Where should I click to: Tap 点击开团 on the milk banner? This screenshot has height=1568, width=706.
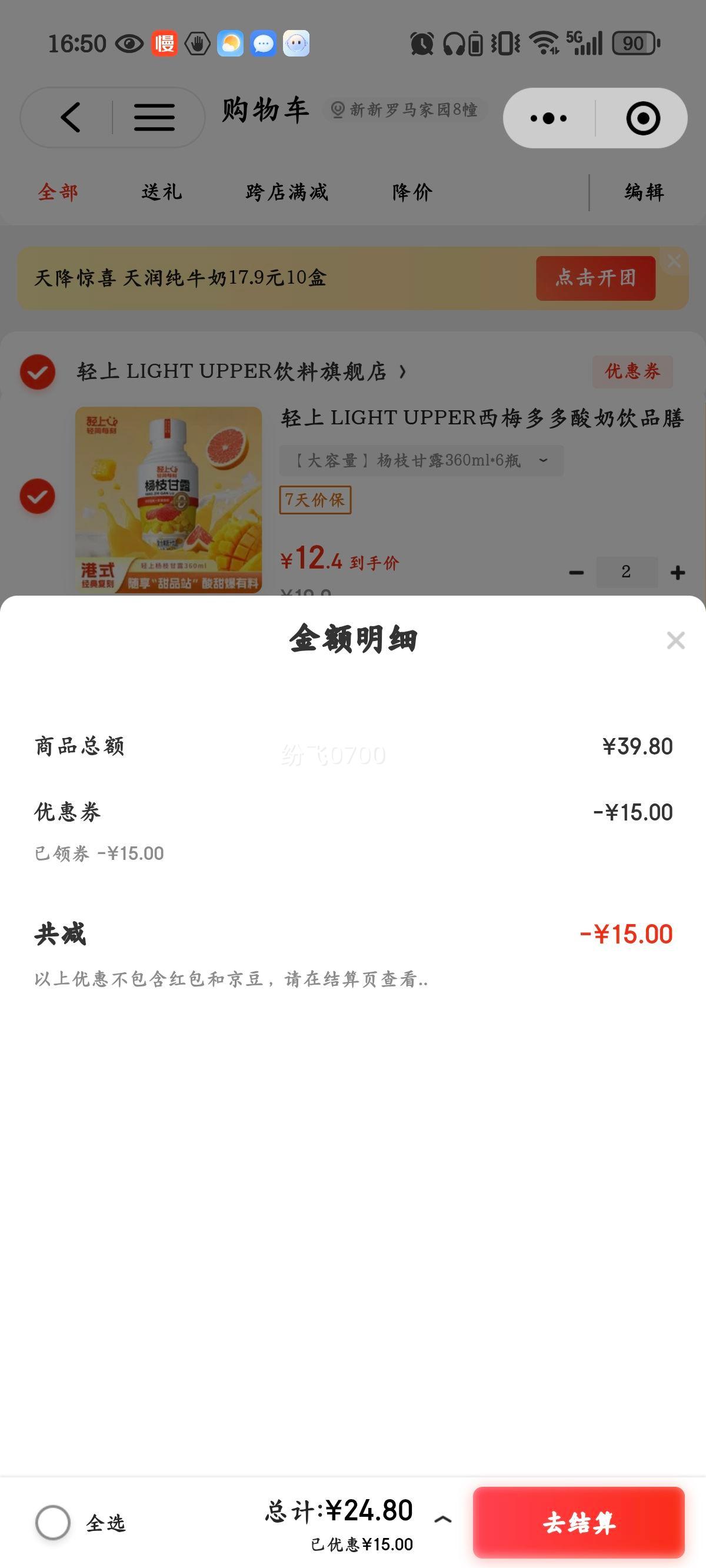click(596, 278)
